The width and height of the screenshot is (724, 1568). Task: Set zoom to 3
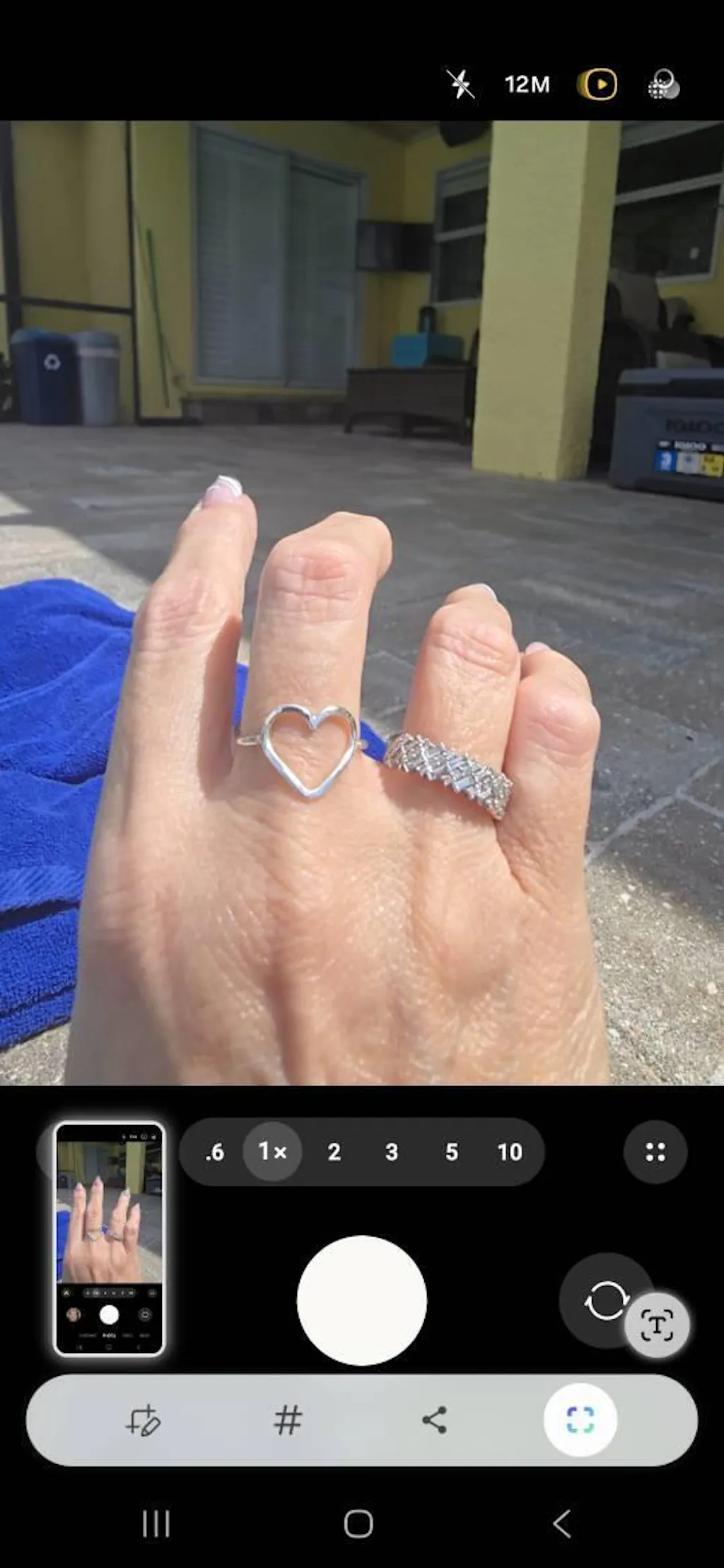click(392, 1153)
